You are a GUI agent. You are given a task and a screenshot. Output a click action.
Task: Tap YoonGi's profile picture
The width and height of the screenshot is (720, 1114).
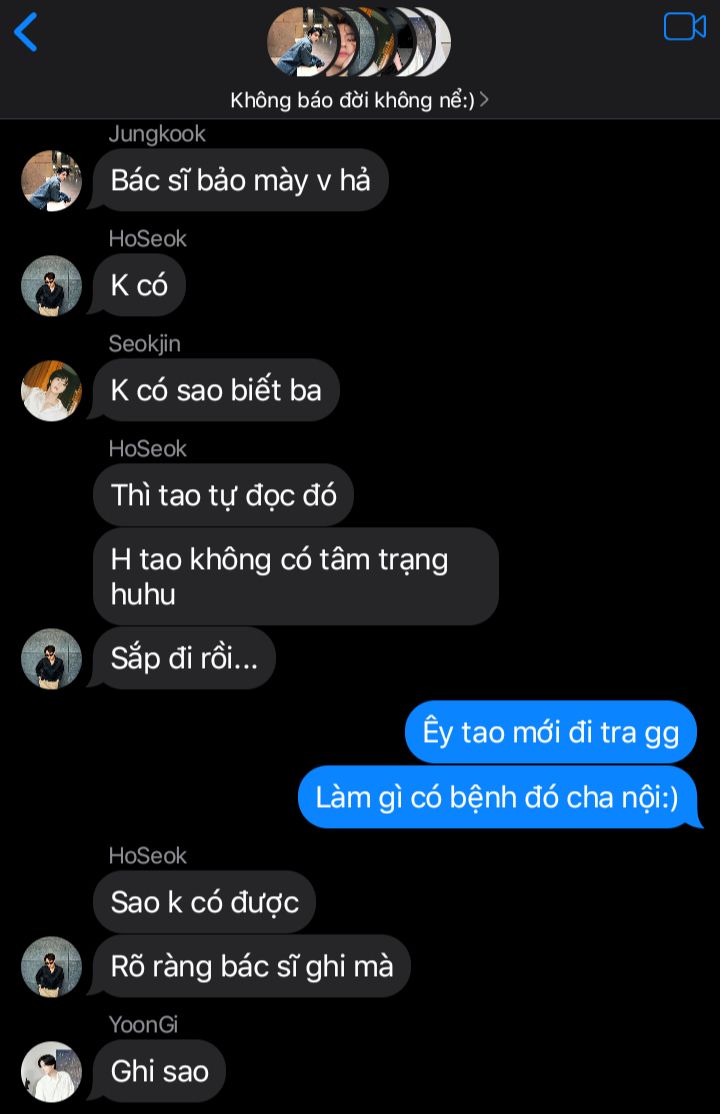point(51,1072)
